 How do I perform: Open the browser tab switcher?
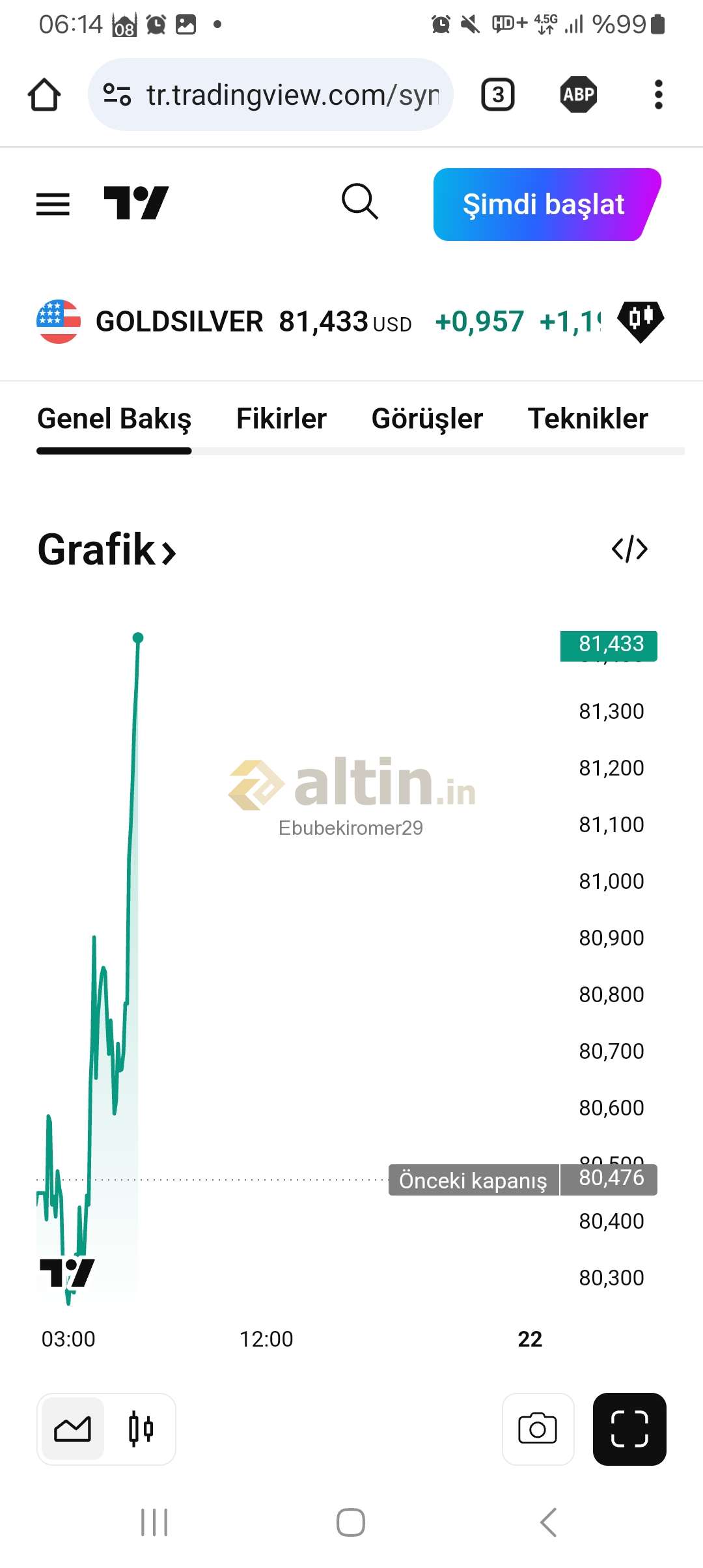tap(498, 95)
